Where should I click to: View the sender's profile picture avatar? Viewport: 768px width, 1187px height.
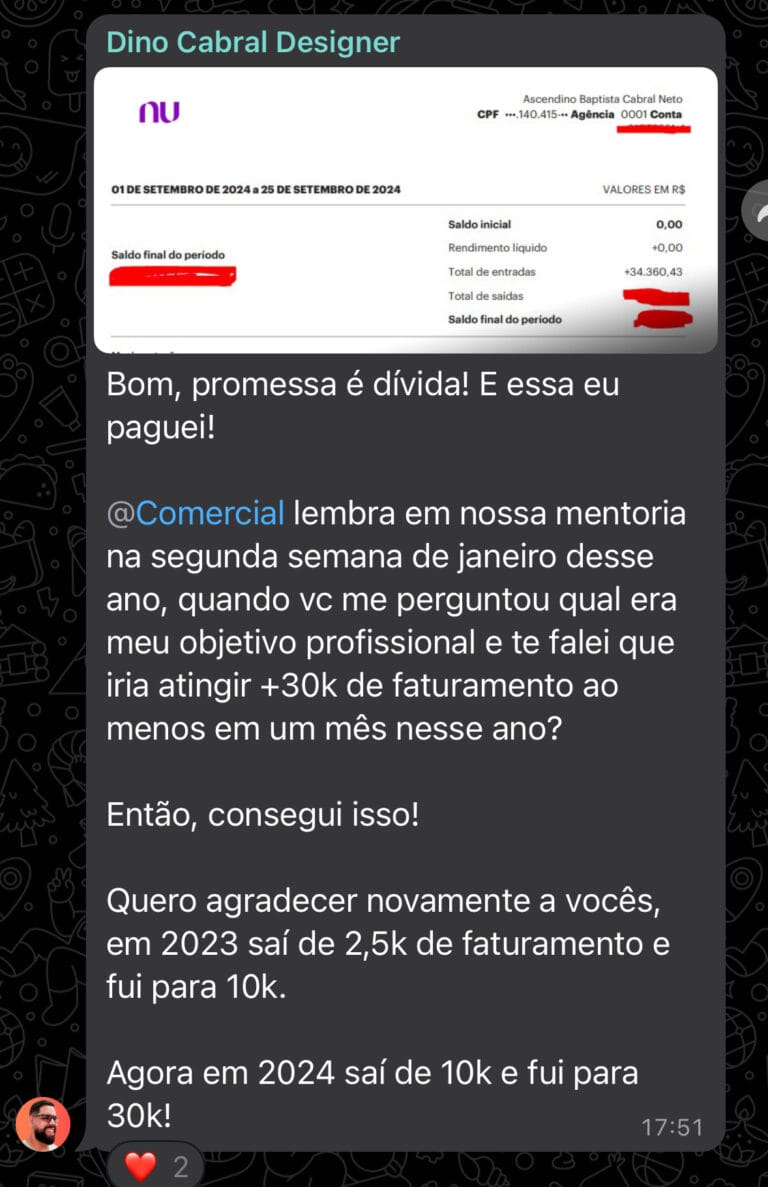click(43, 1124)
